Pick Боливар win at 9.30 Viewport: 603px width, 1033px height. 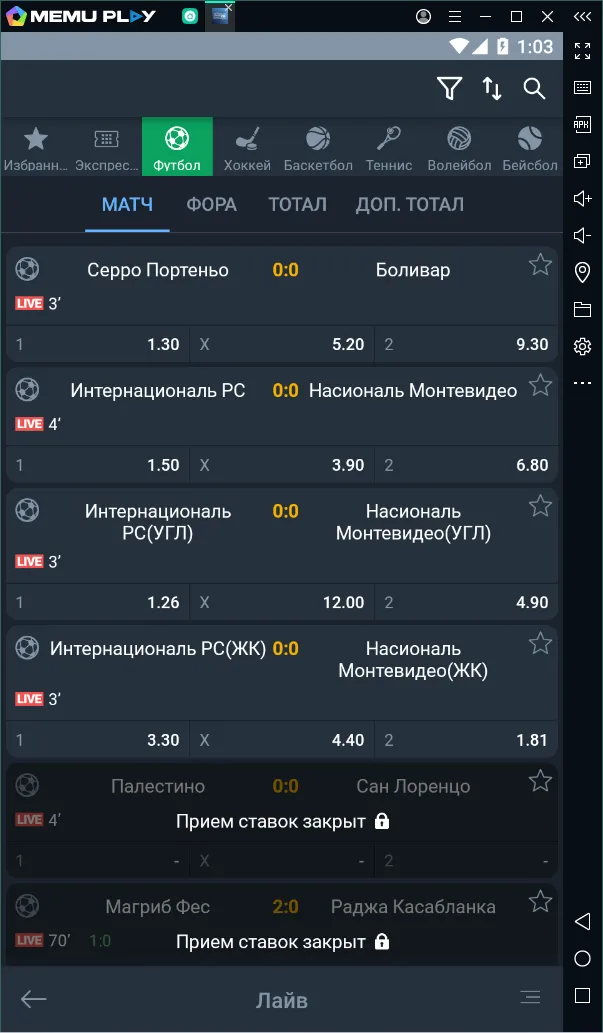pyautogui.click(x=466, y=344)
